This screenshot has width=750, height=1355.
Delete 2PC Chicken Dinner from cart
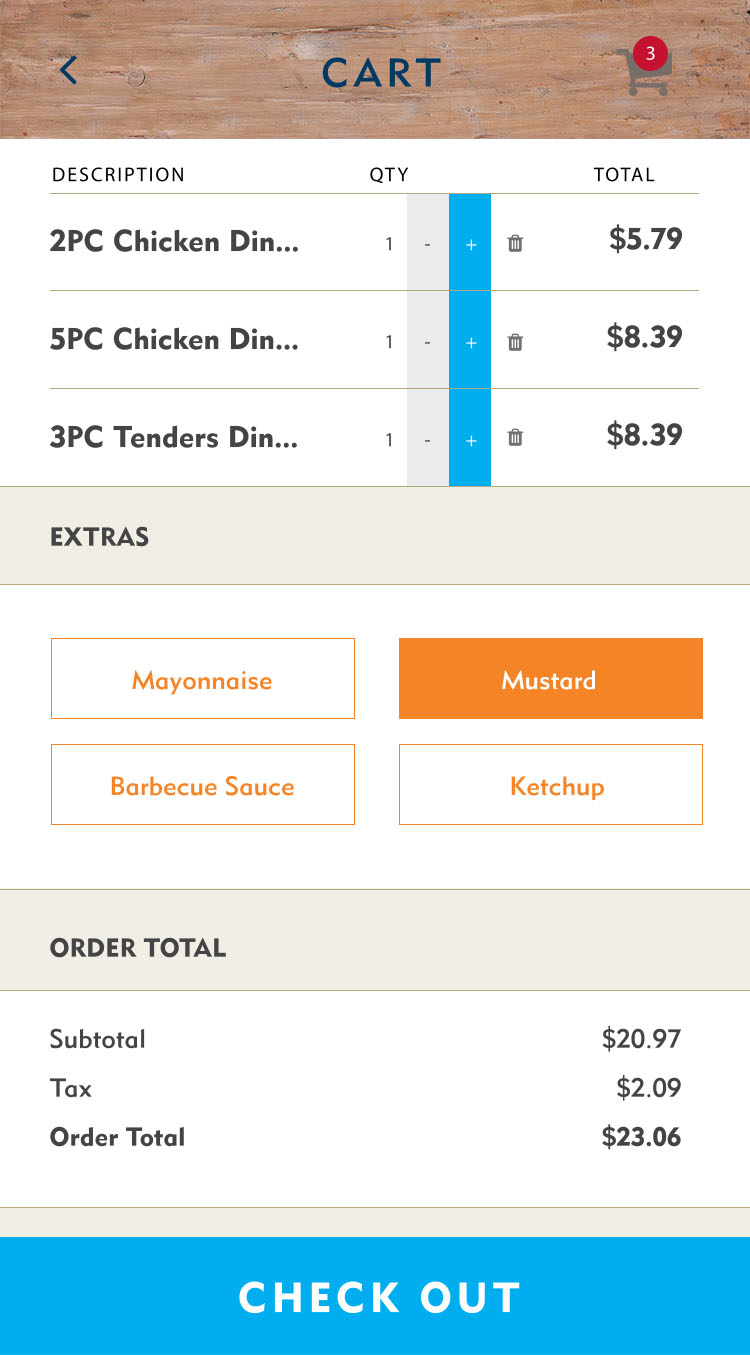tap(515, 243)
